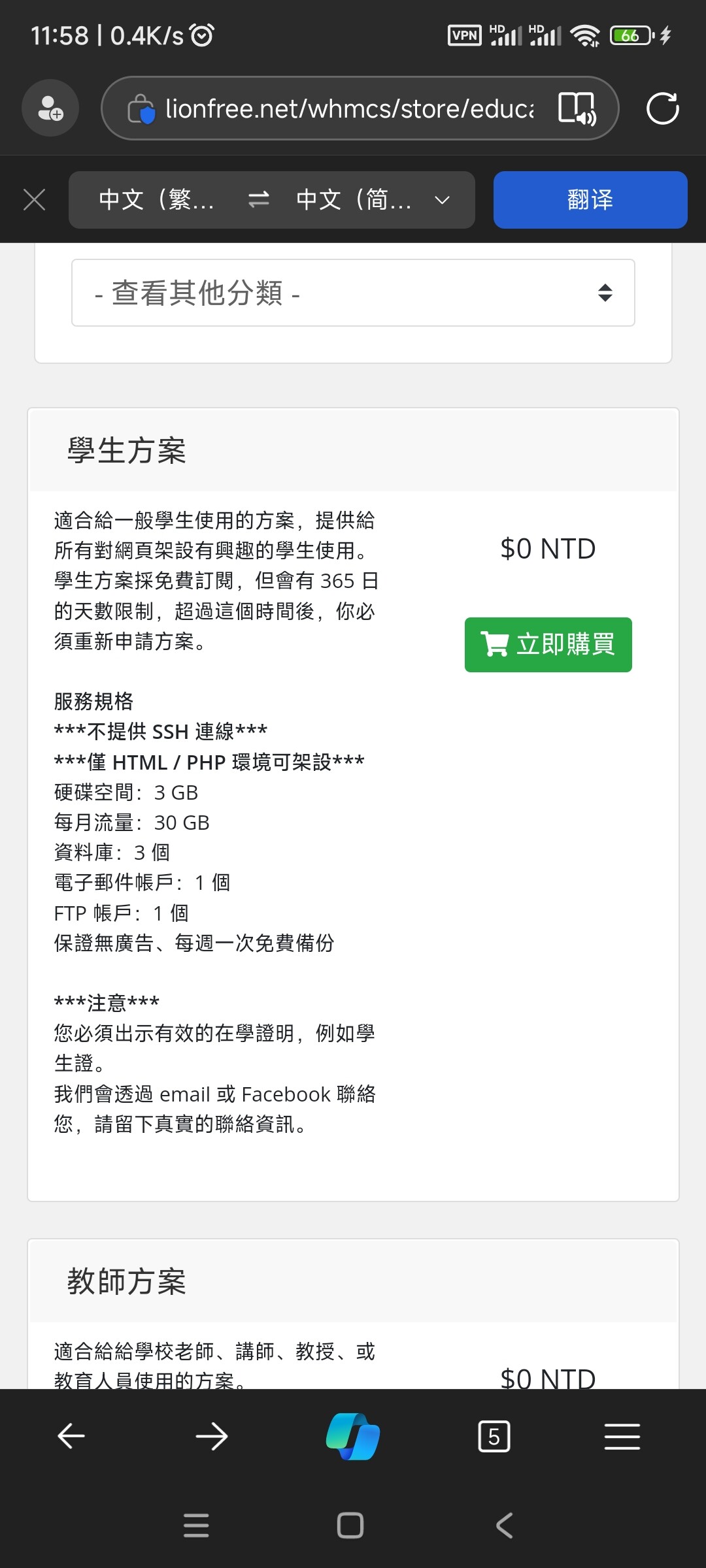Open the tab switcher showing 5 tabs
This screenshot has height=1568, width=706.
(x=494, y=1437)
